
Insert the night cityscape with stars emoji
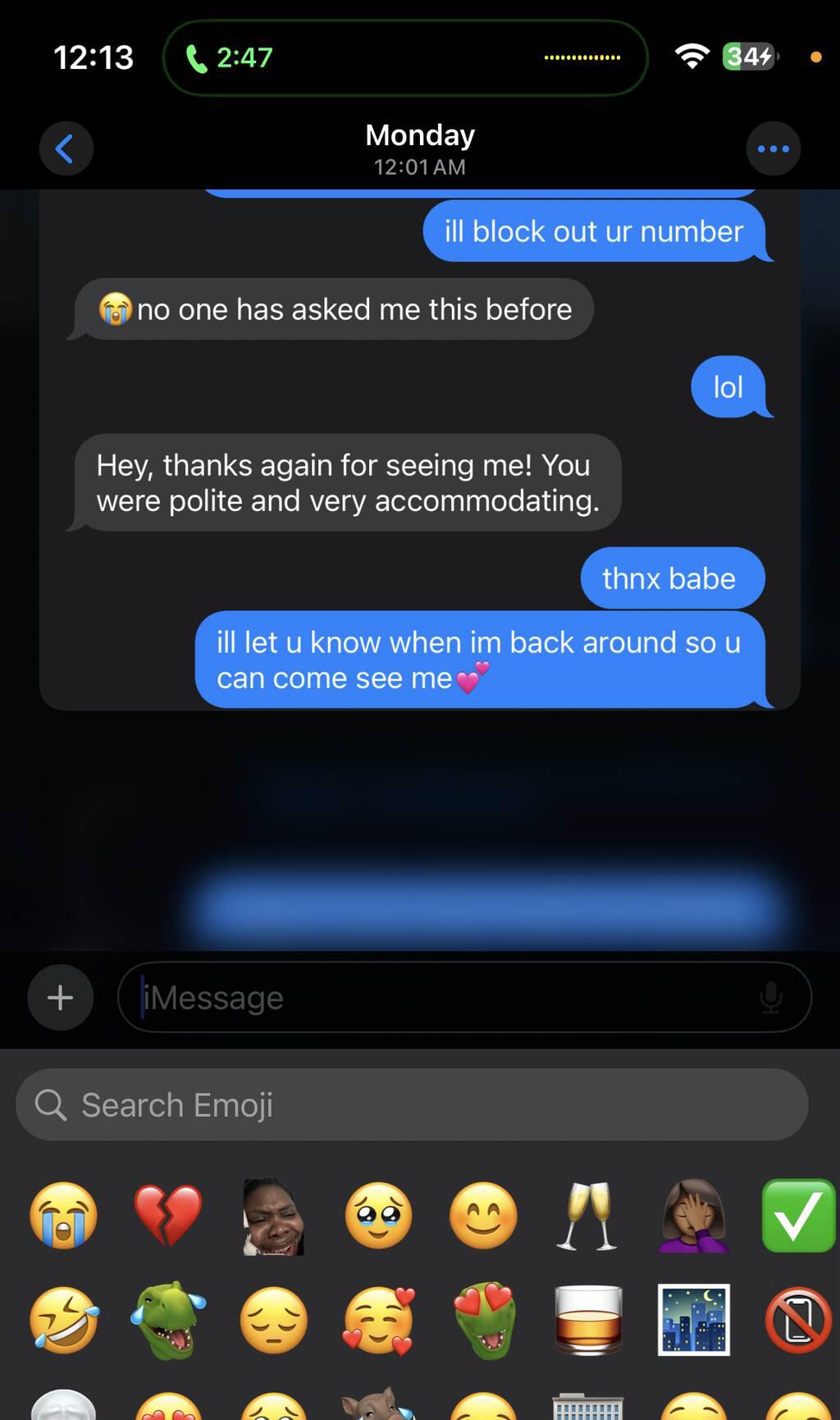click(x=693, y=1320)
